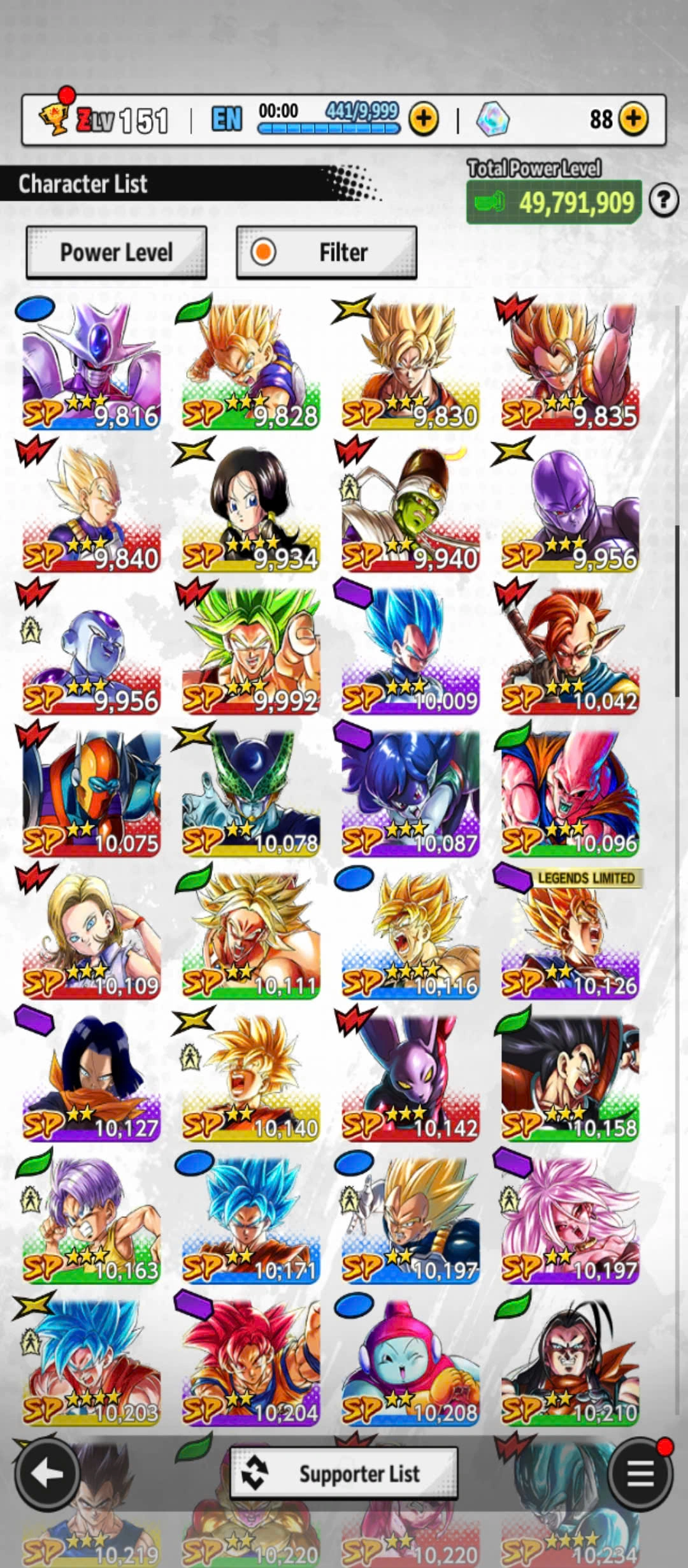Select the character with power 10,171
The width and height of the screenshot is (688, 1568).
click(x=251, y=1219)
